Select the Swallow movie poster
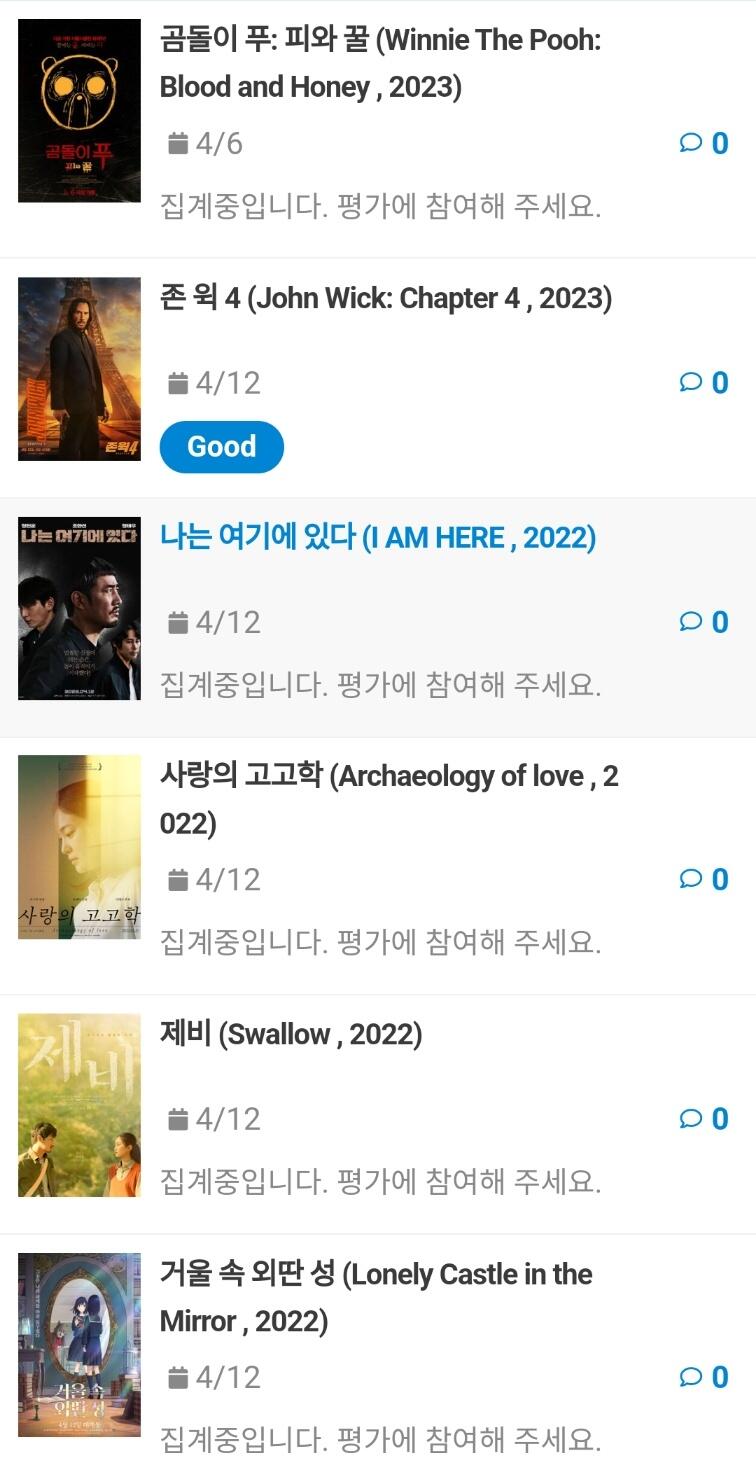Image resolution: width=756 pixels, height=1475 pixels. click(x=79, y=1105)
